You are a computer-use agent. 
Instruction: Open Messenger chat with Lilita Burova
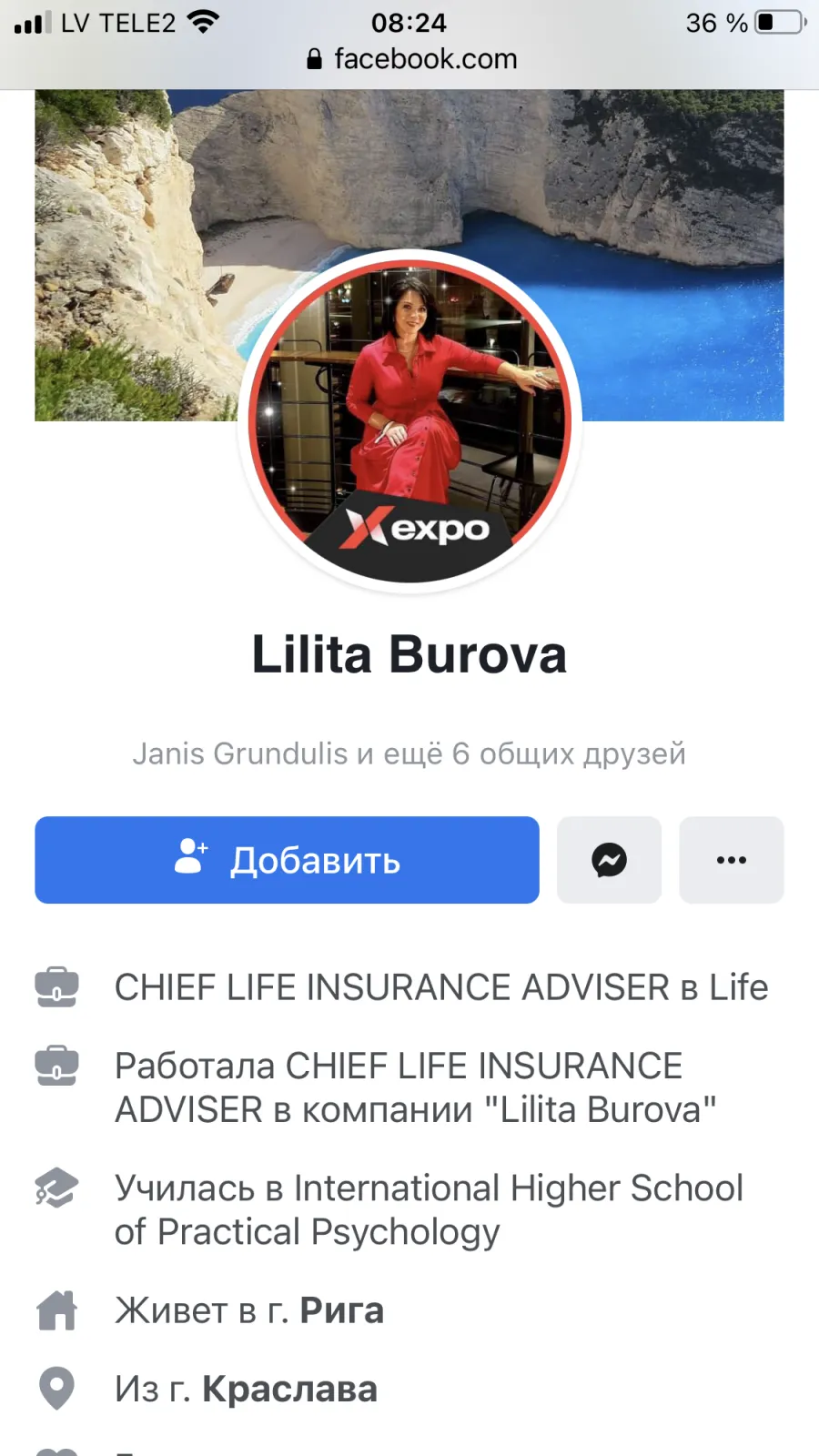pos(609,860)
